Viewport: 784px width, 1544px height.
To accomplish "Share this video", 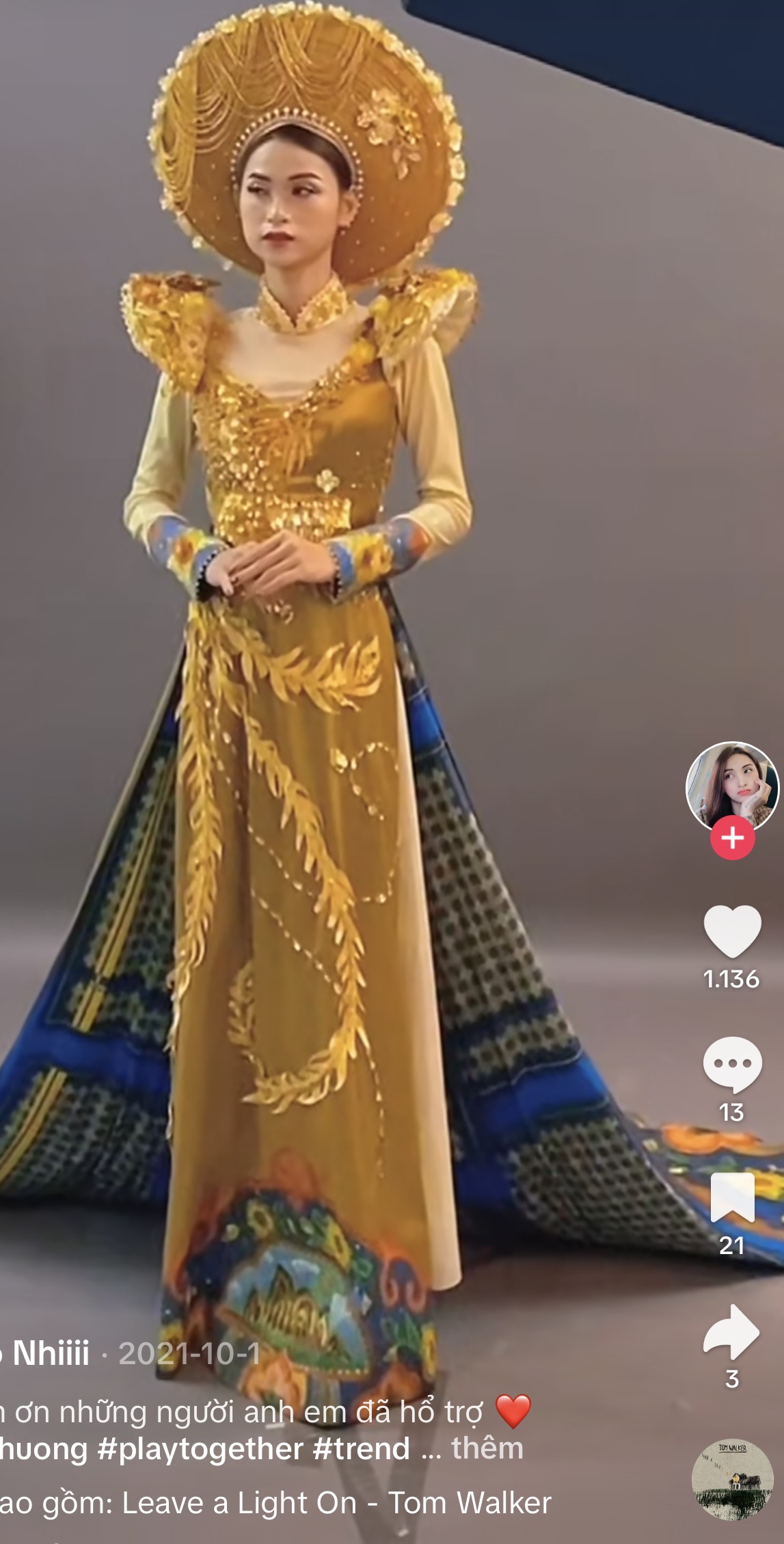I will 732,1331.
